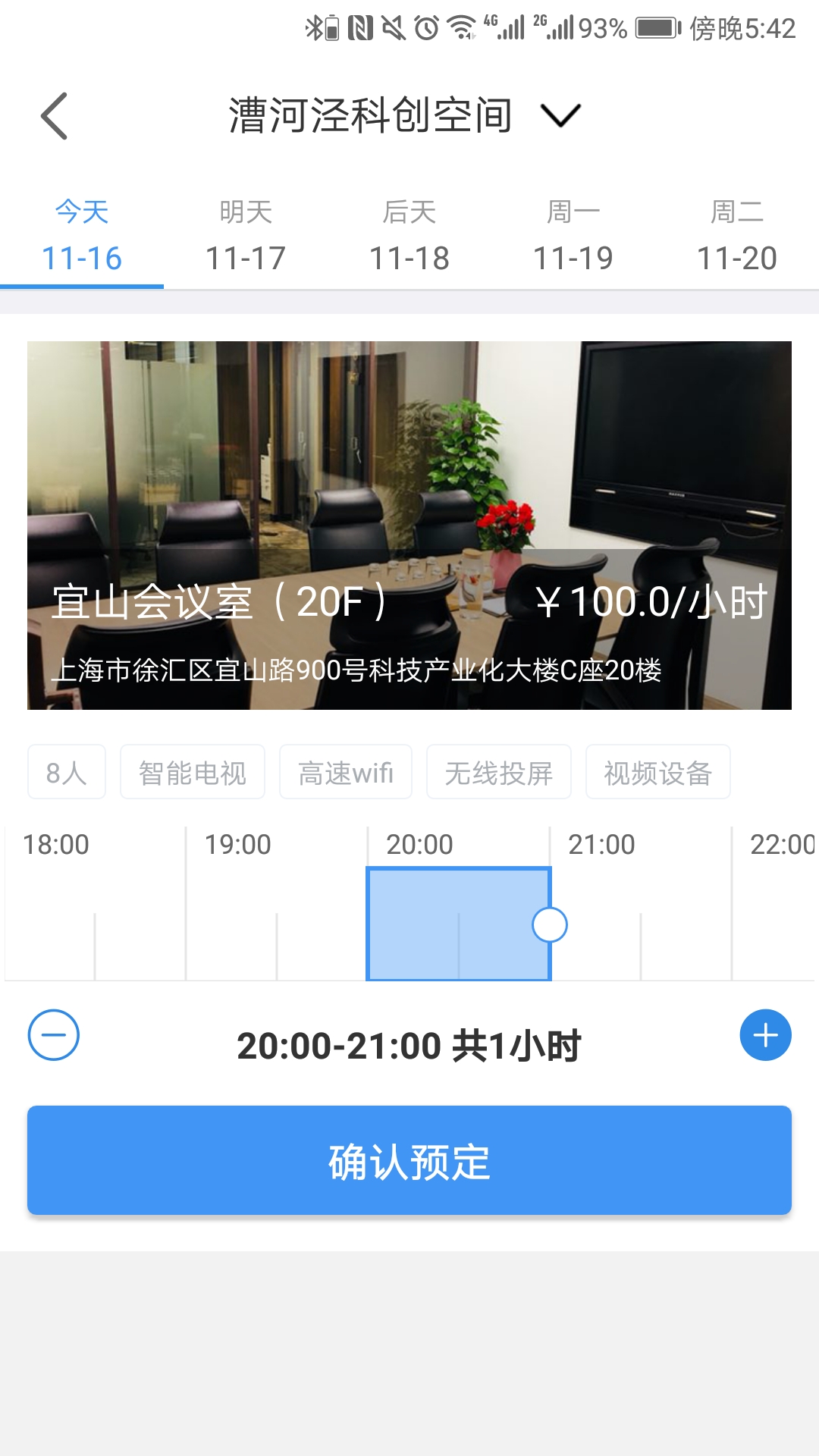819x1456 pixels.
Task: Click the time range slider handle
Action: point(551,925)
